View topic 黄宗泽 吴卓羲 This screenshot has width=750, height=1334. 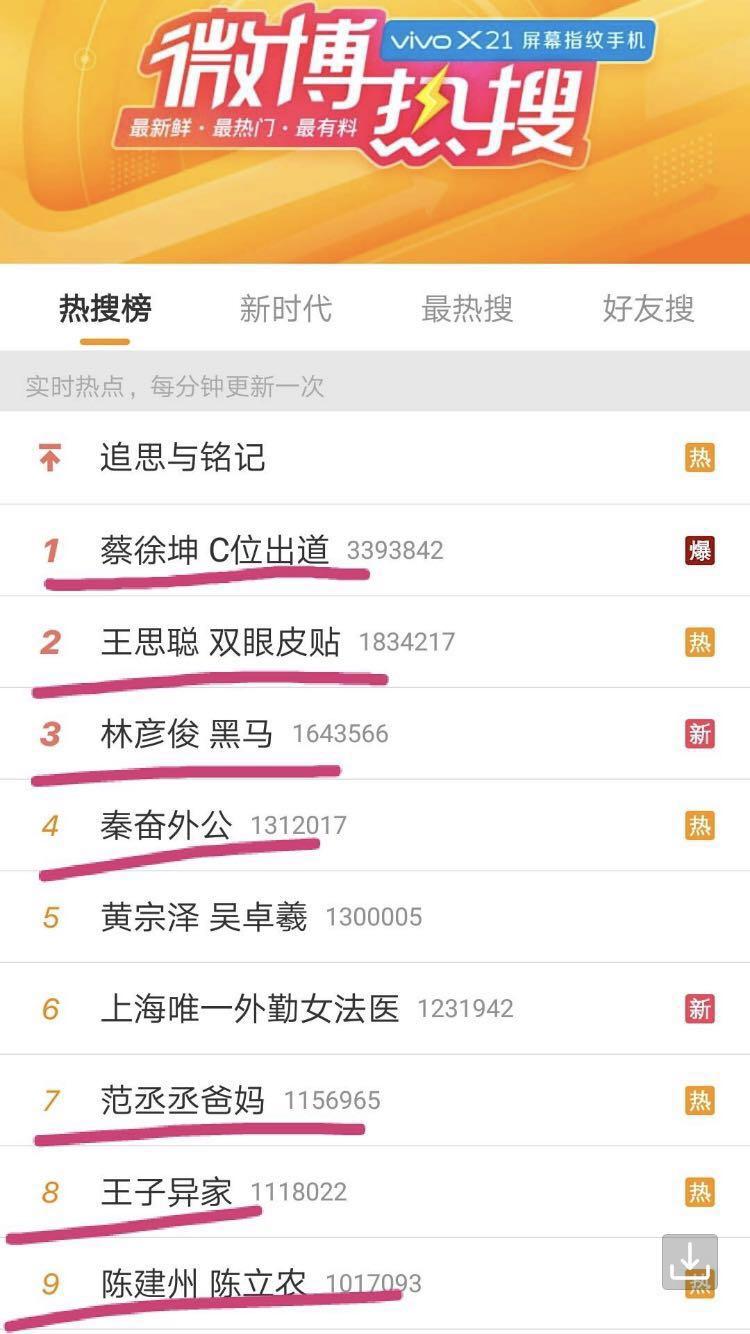point(204,917)
